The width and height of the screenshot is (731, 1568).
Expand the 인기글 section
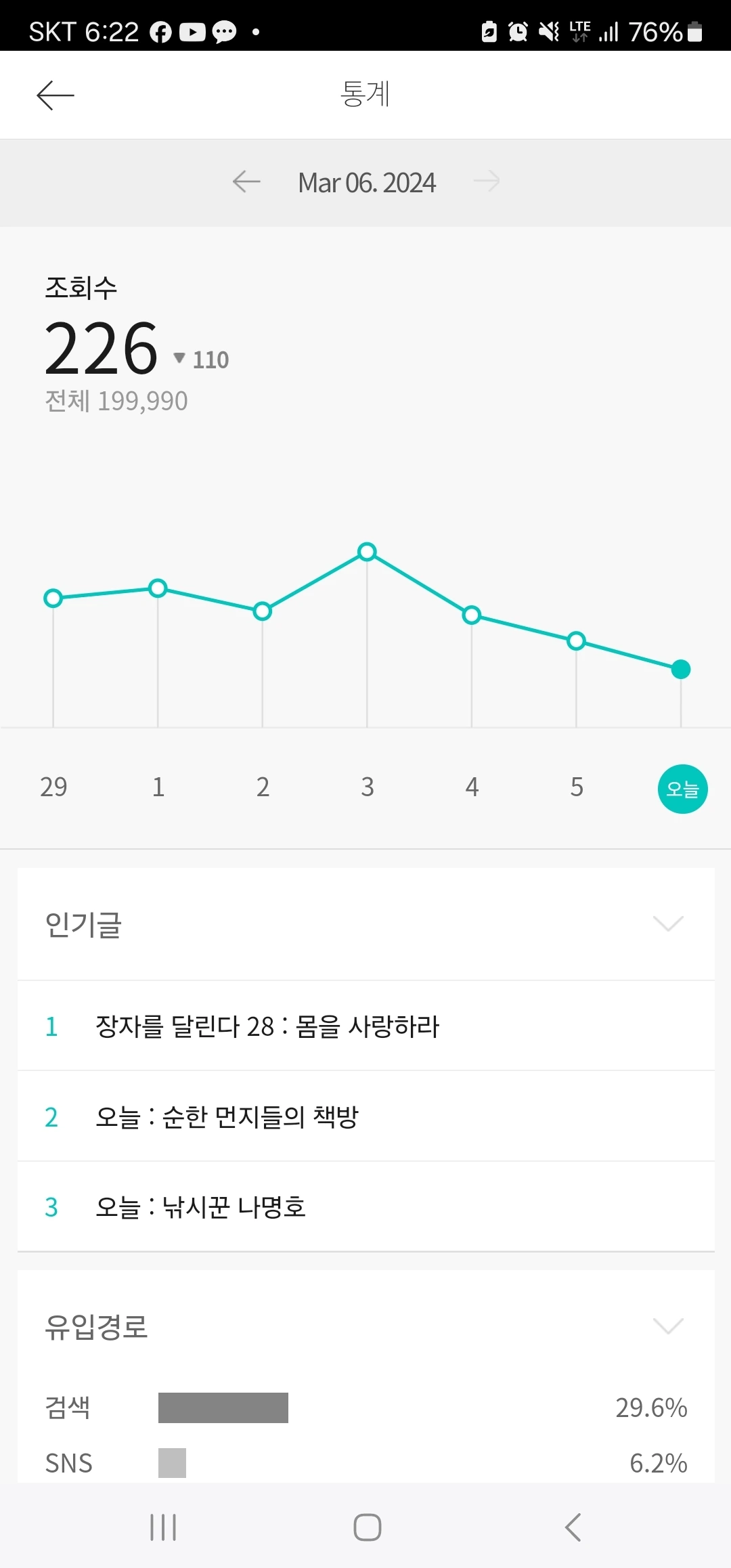pos(668,923)
